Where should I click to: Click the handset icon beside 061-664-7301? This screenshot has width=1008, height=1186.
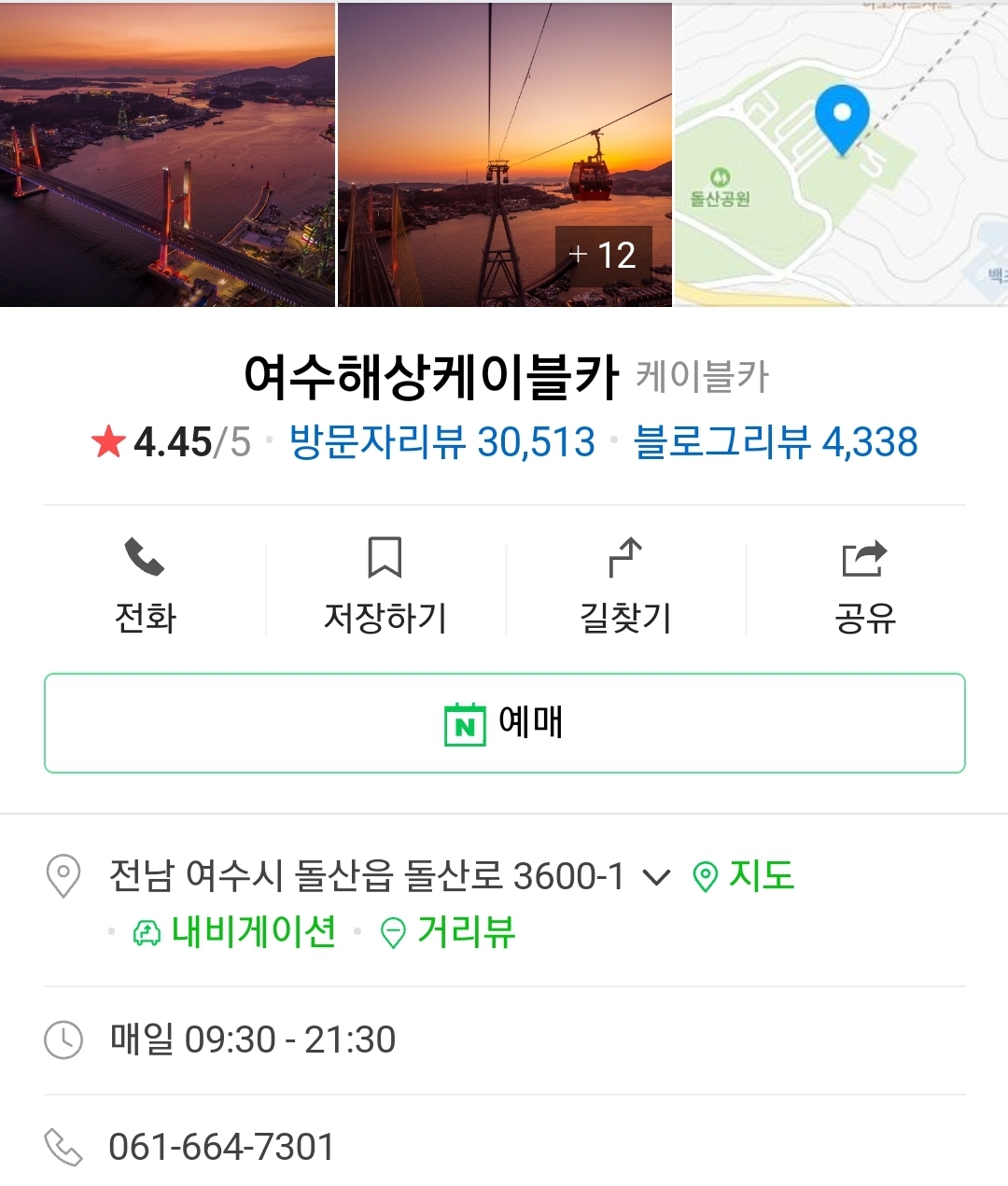62,1148
